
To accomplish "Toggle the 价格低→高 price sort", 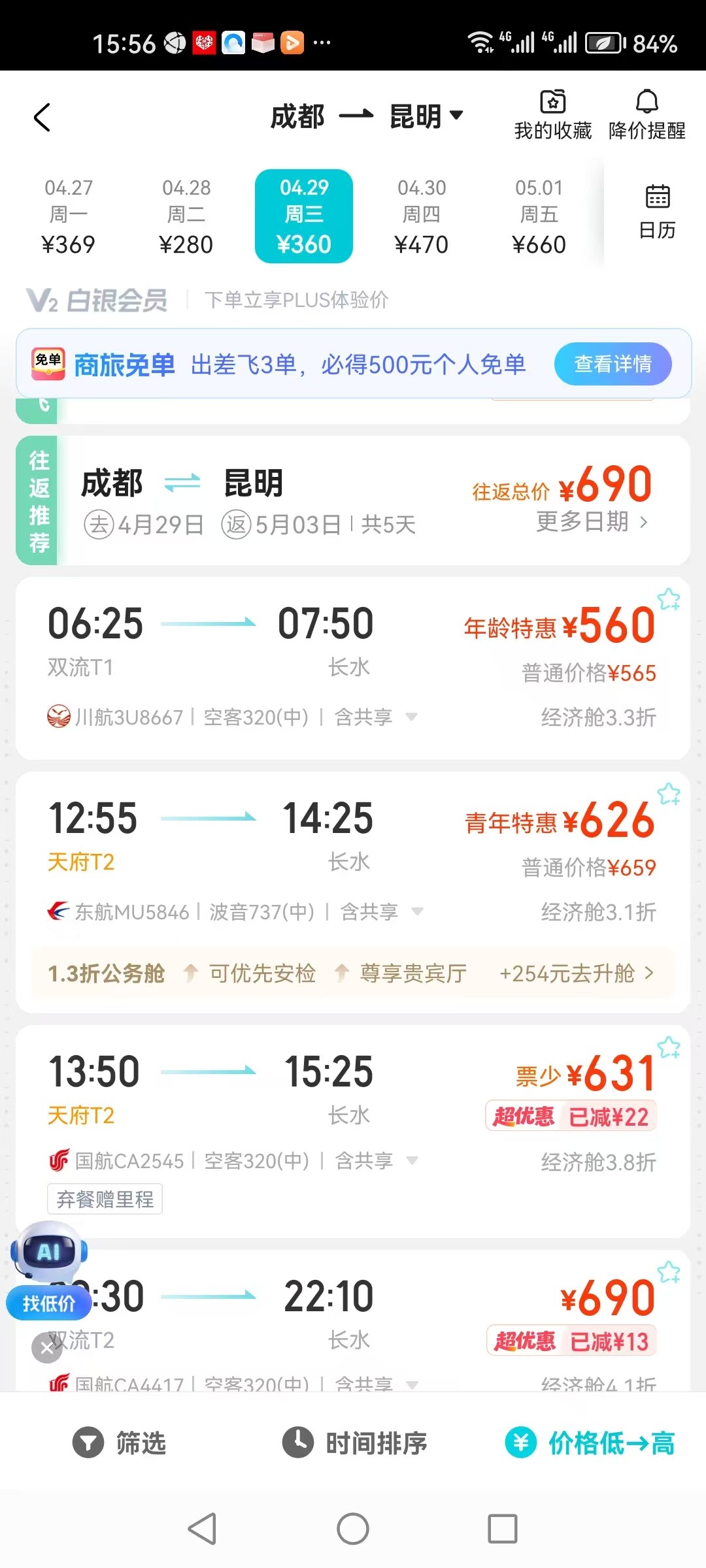I will click(x=590, y=1443).
